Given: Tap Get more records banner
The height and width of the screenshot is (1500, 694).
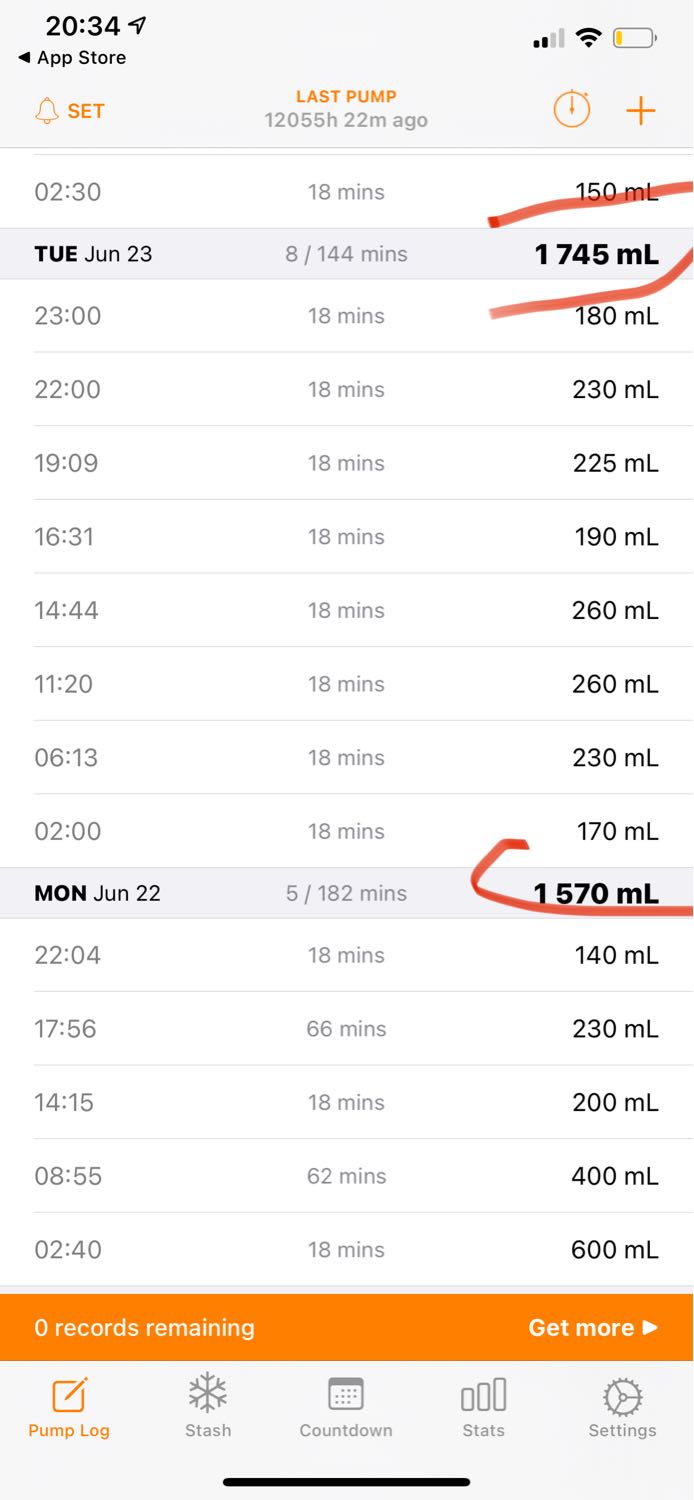Looking at the screenshot, I should [x=347, y=1328].
